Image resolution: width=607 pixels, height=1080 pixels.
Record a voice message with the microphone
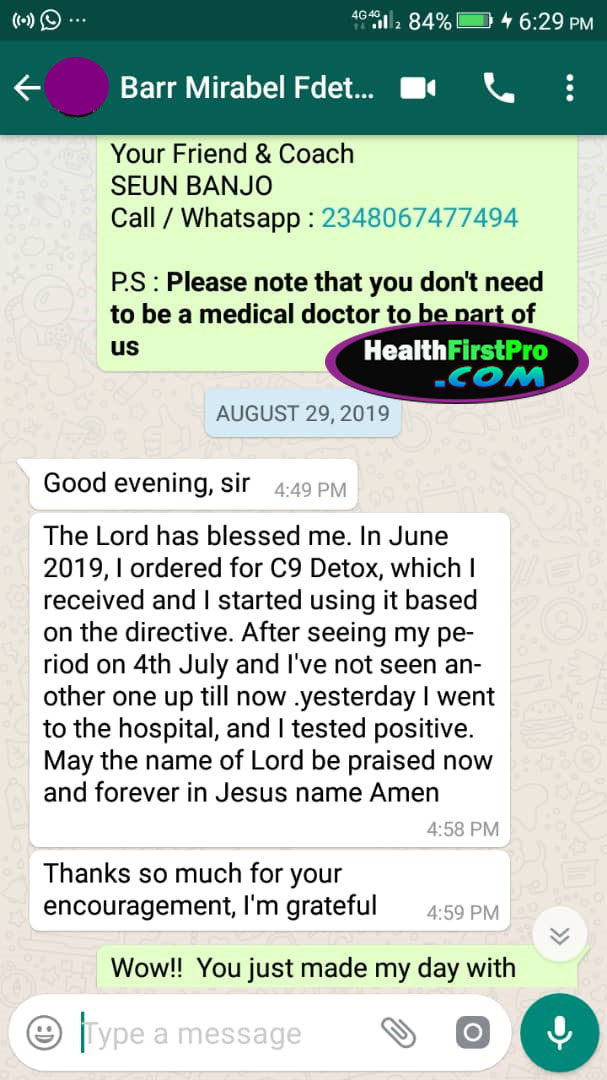(559, 1032)
